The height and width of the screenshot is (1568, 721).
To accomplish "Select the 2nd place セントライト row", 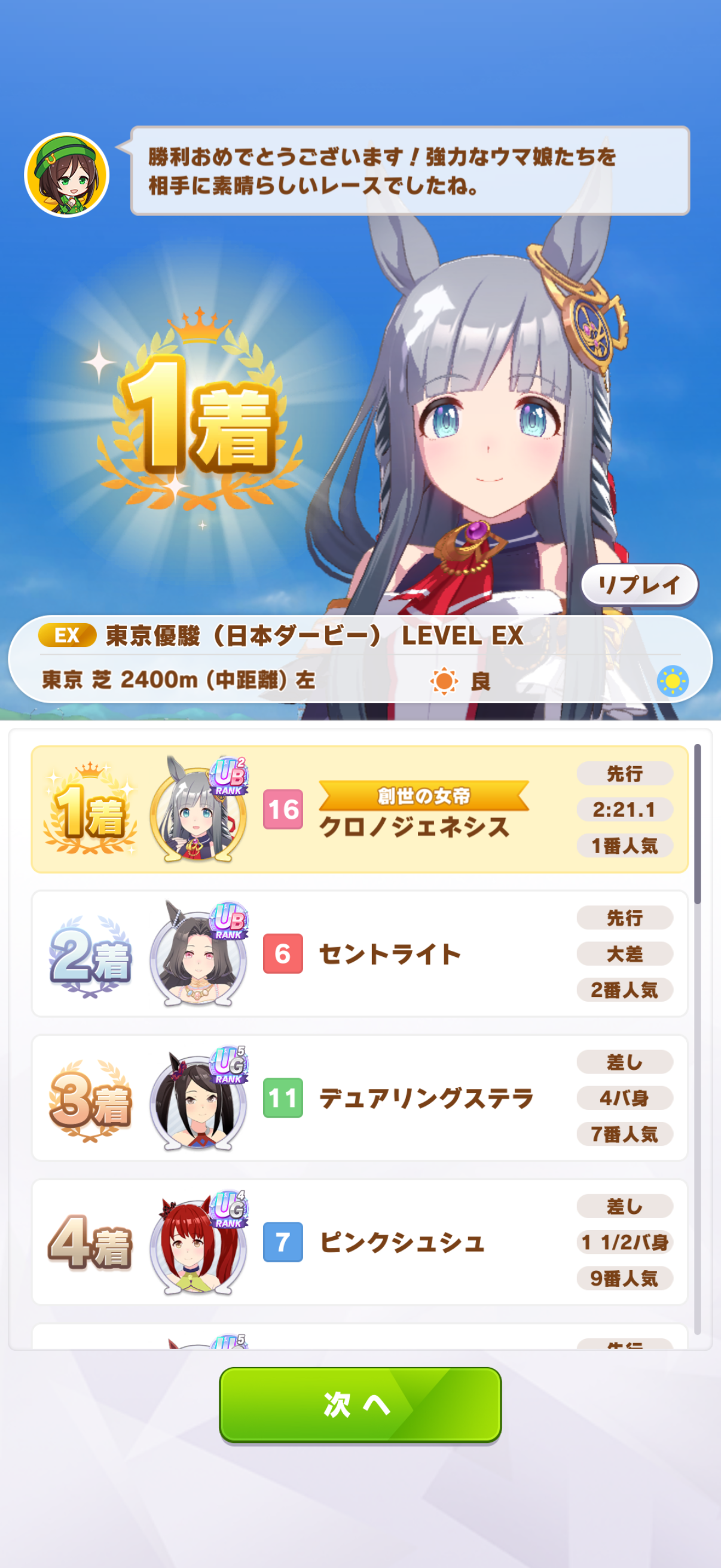I will pos(359,953).
